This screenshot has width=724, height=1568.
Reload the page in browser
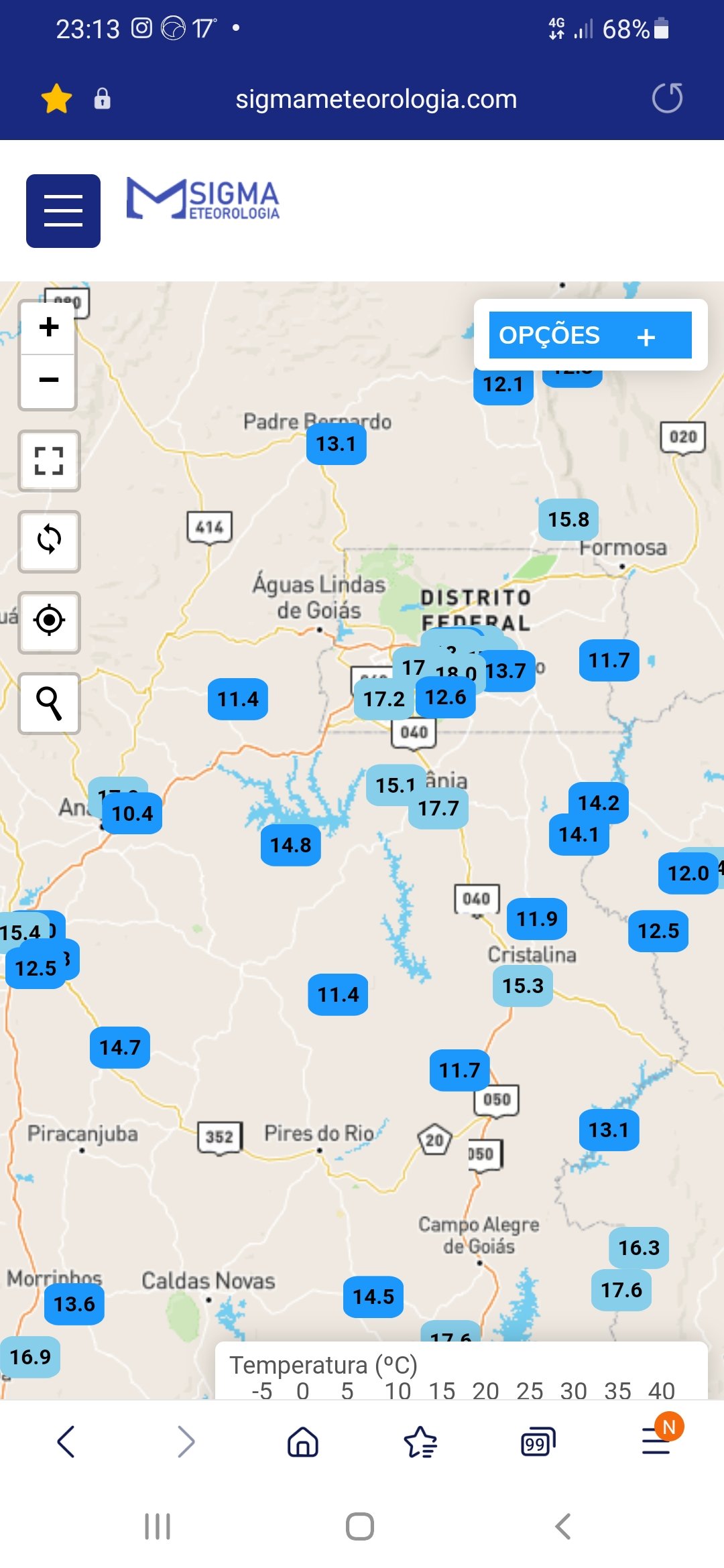click(x=667, y=99)
